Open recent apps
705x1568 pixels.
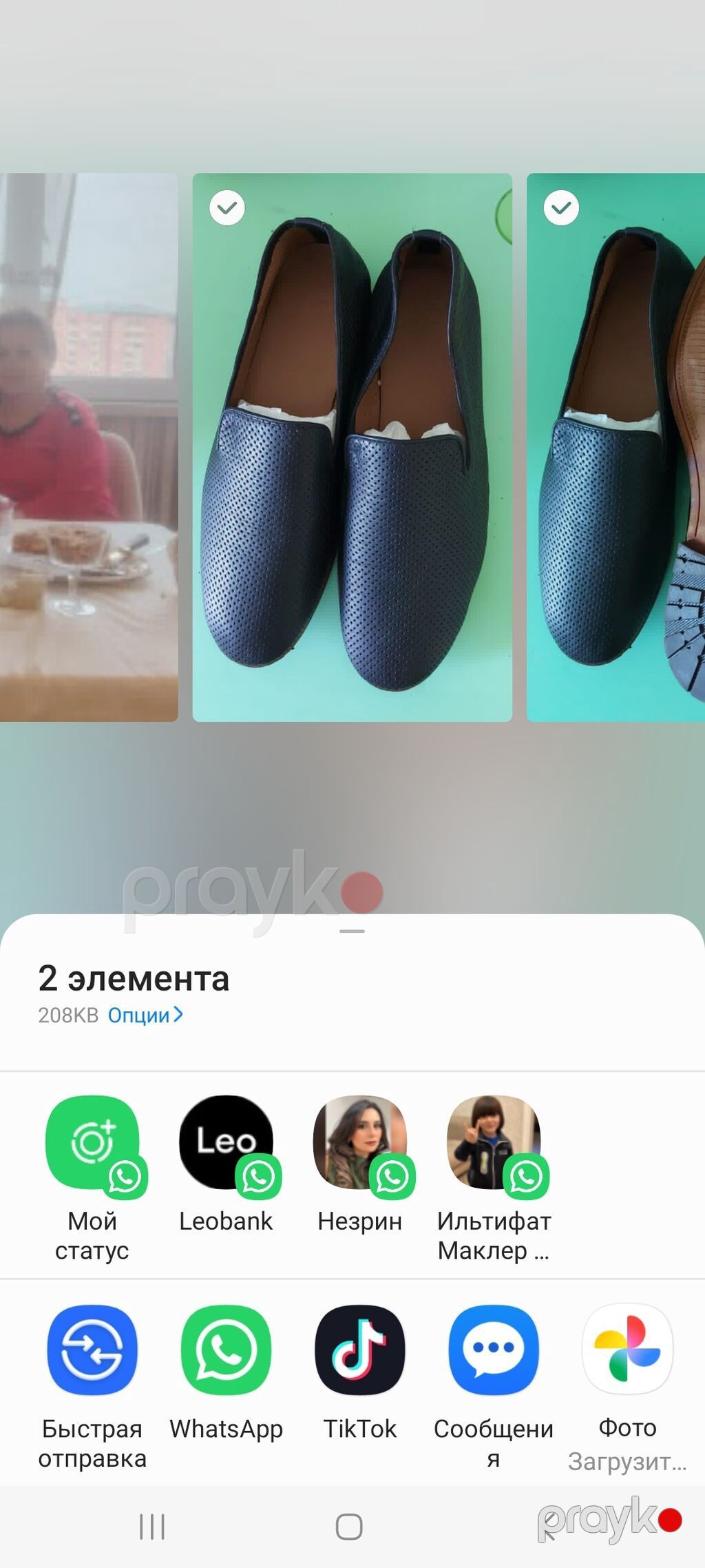tap(152, 1527)
